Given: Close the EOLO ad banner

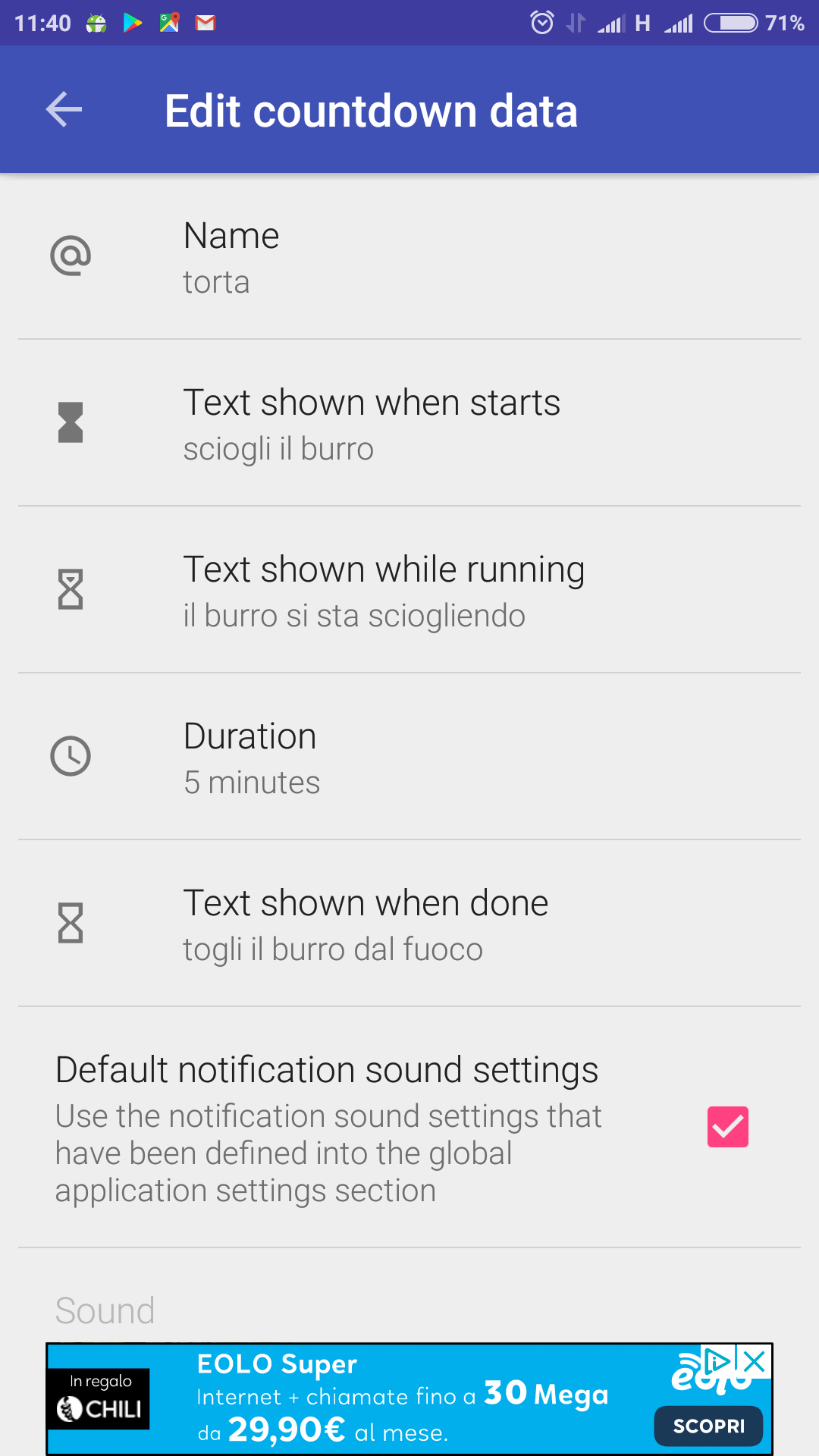Looking at the screenshot, I should (755, 1361).
